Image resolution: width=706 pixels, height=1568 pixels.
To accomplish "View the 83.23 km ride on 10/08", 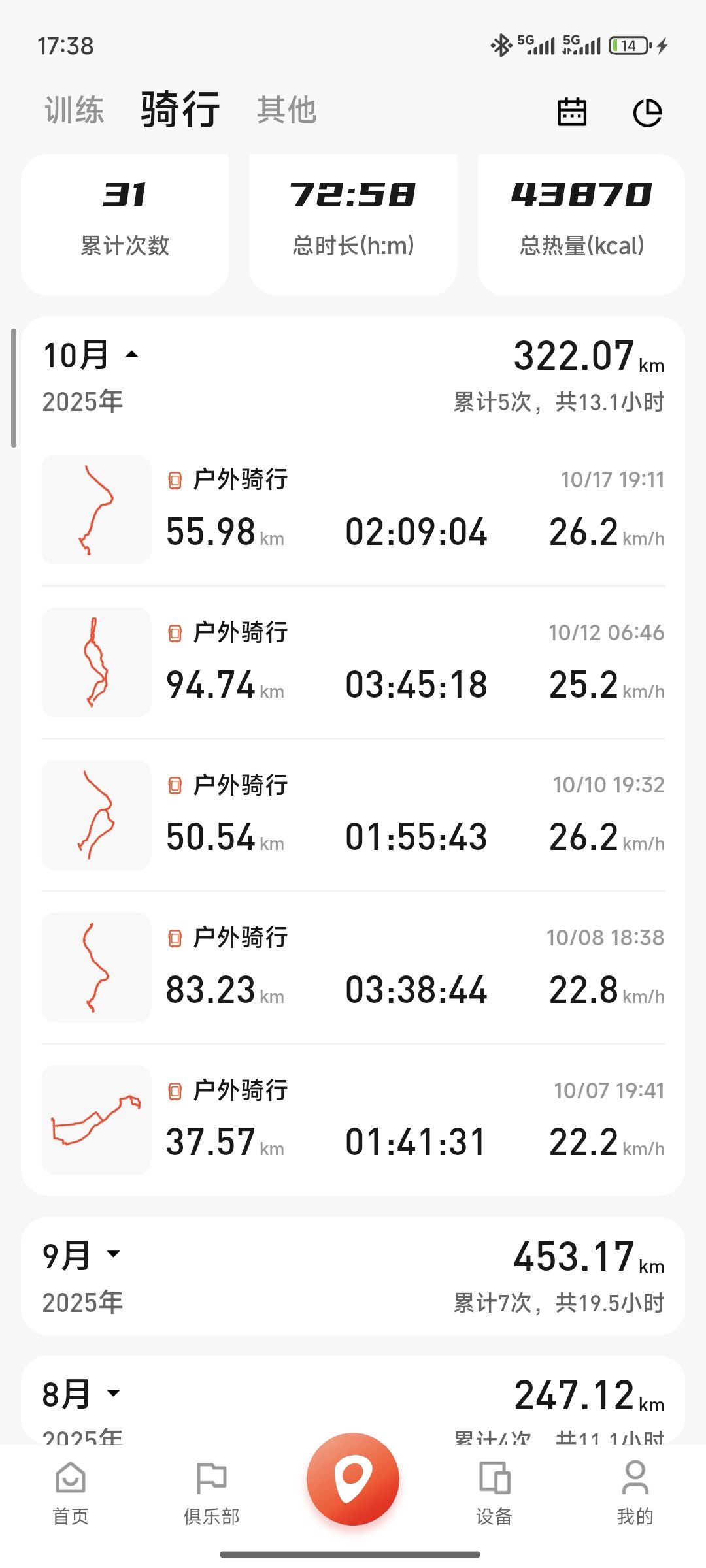I will tap(353, 968).
